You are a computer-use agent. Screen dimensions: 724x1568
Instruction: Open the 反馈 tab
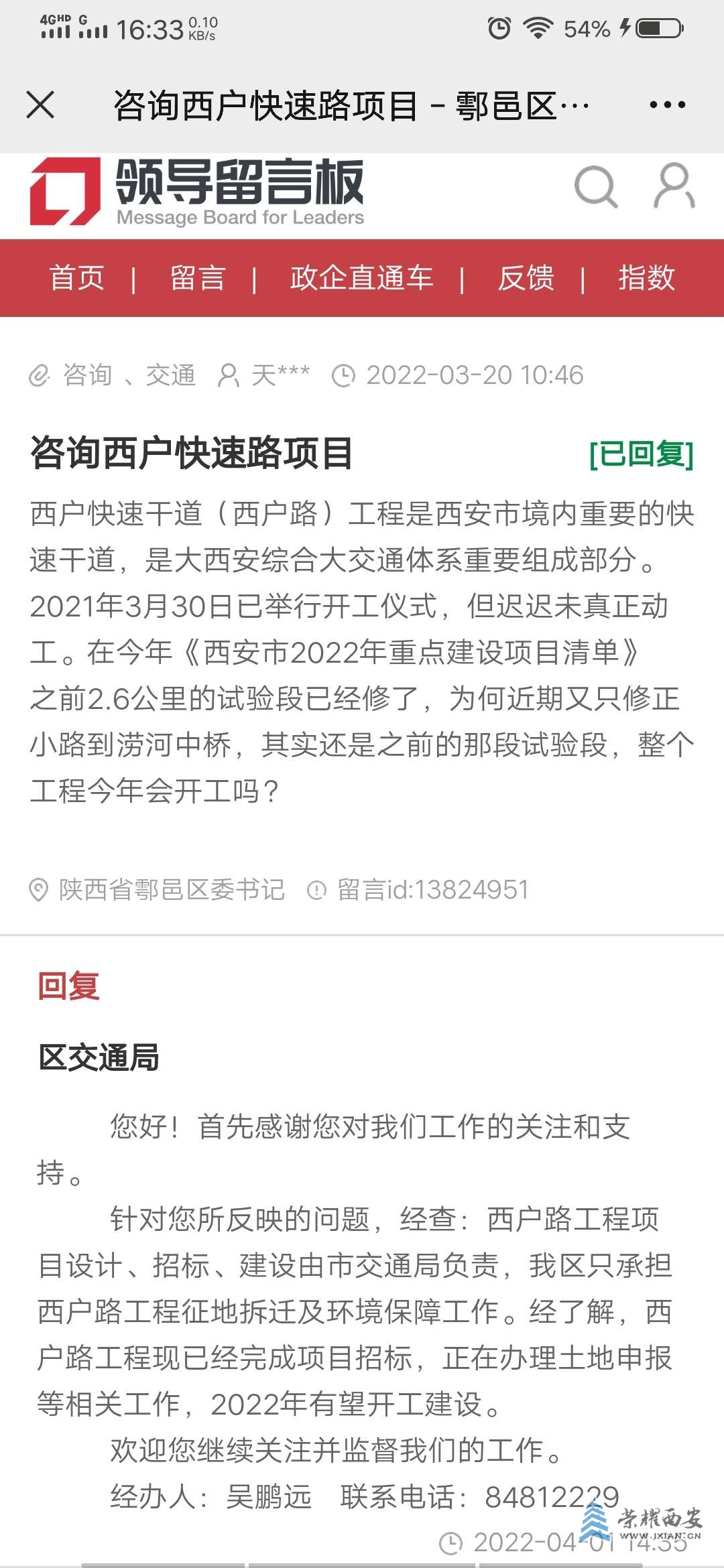coord(526,278)
